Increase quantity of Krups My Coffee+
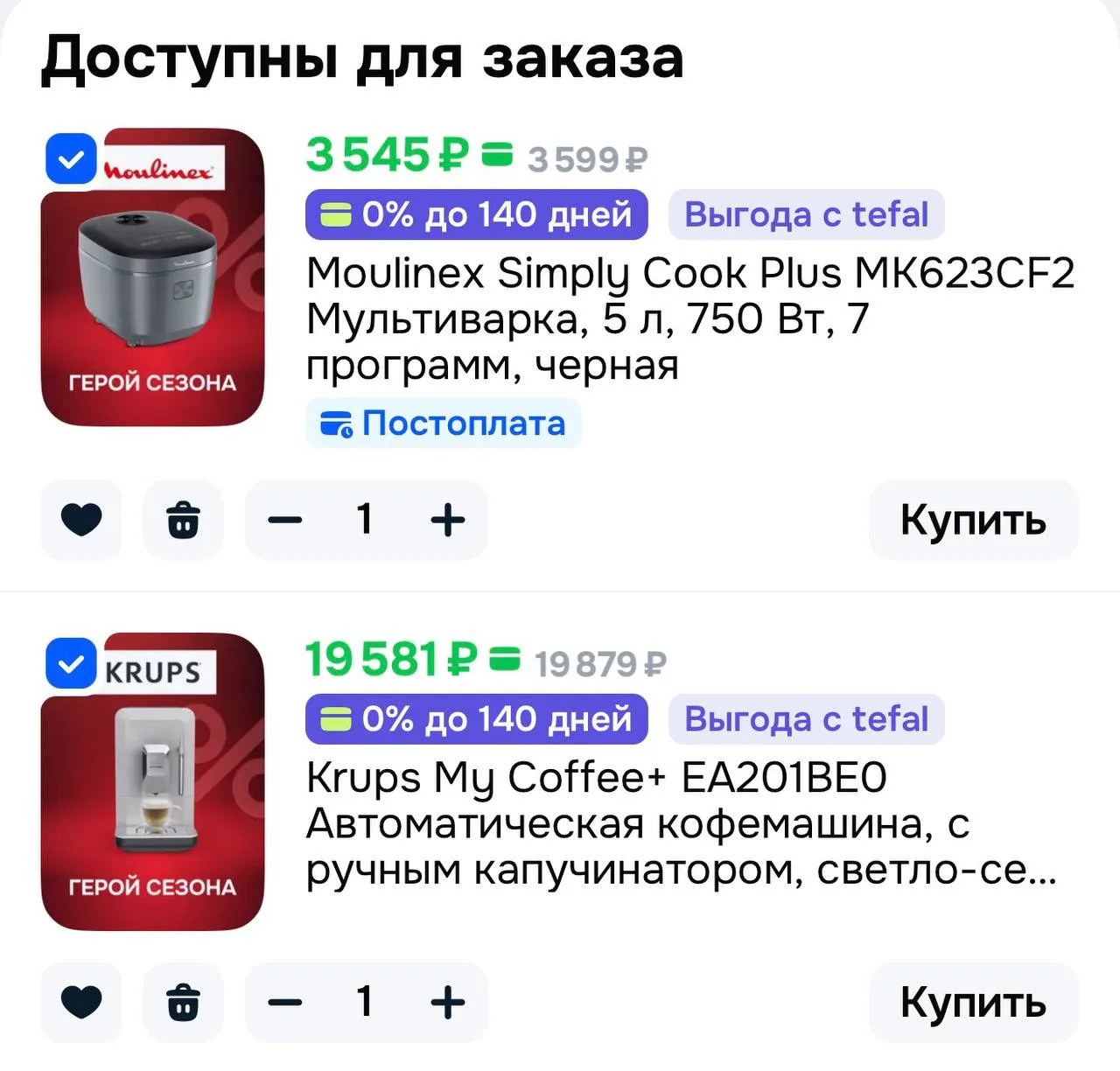 pyautogui.click(x=448, y=1003)
